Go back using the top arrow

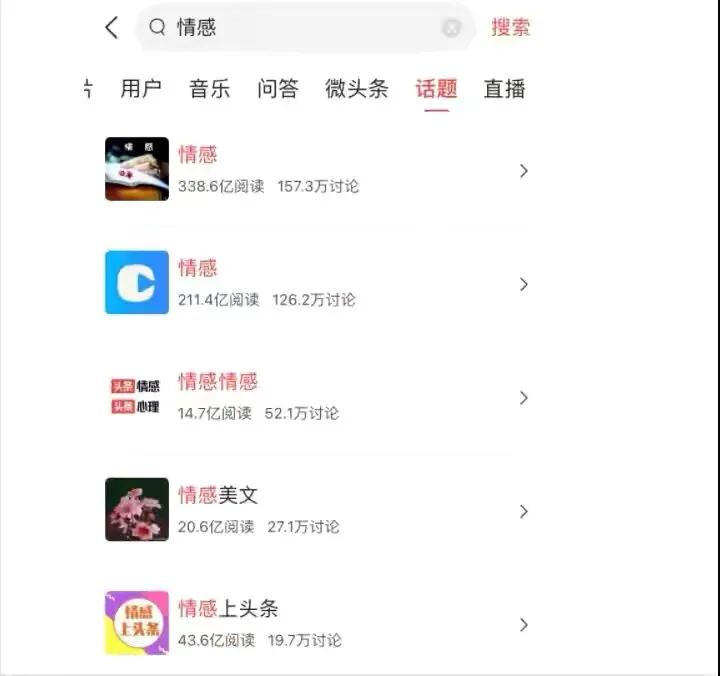pos(112,28)
